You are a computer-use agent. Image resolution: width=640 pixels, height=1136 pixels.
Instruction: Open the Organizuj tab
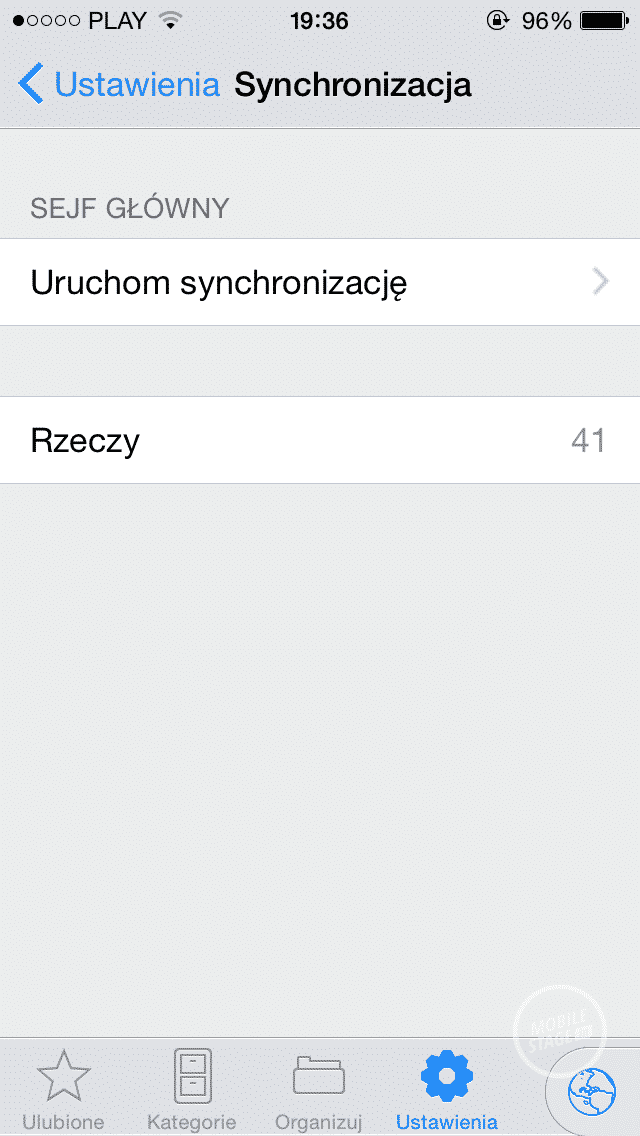coord(318,1088)
